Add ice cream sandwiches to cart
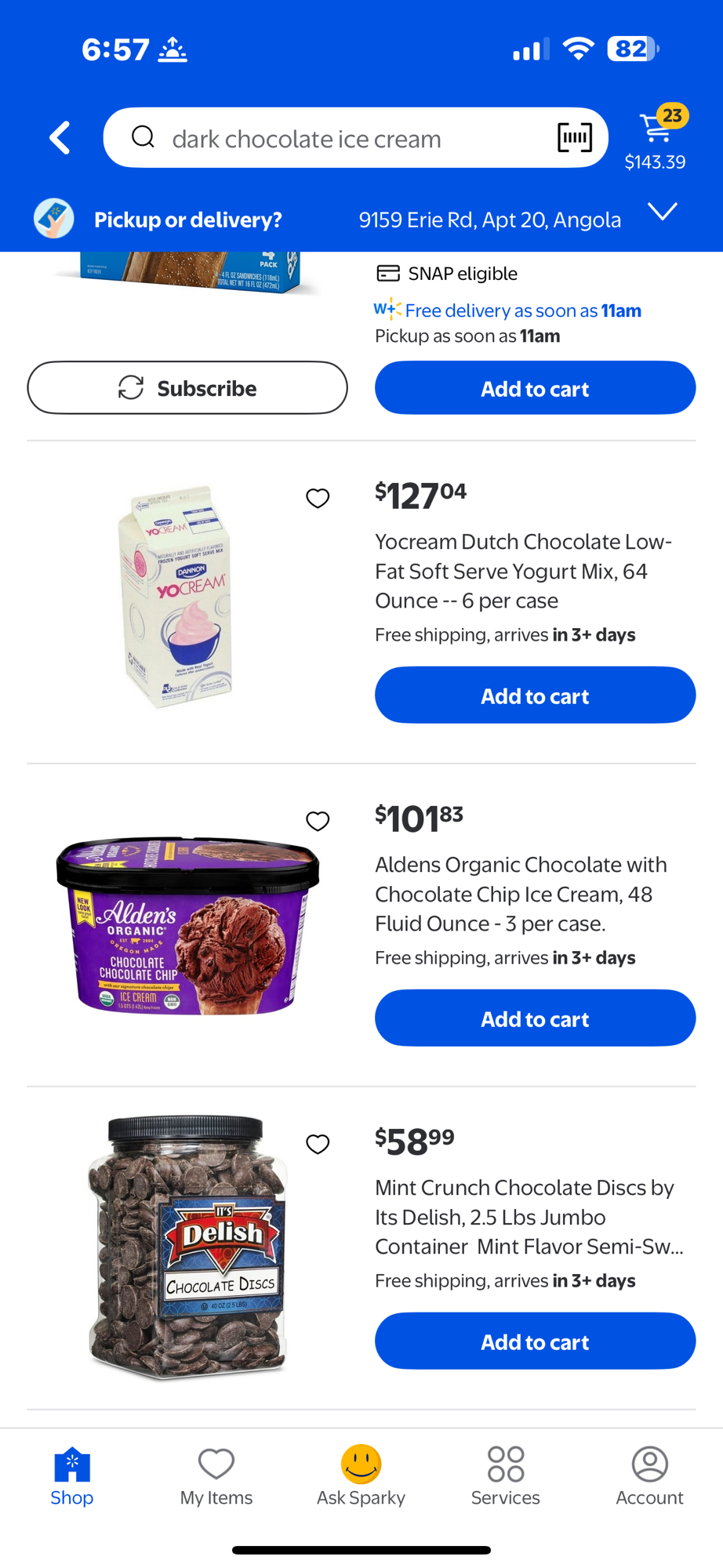The width and height of the screenshot is (723, 1568). (x=535, y=388)
